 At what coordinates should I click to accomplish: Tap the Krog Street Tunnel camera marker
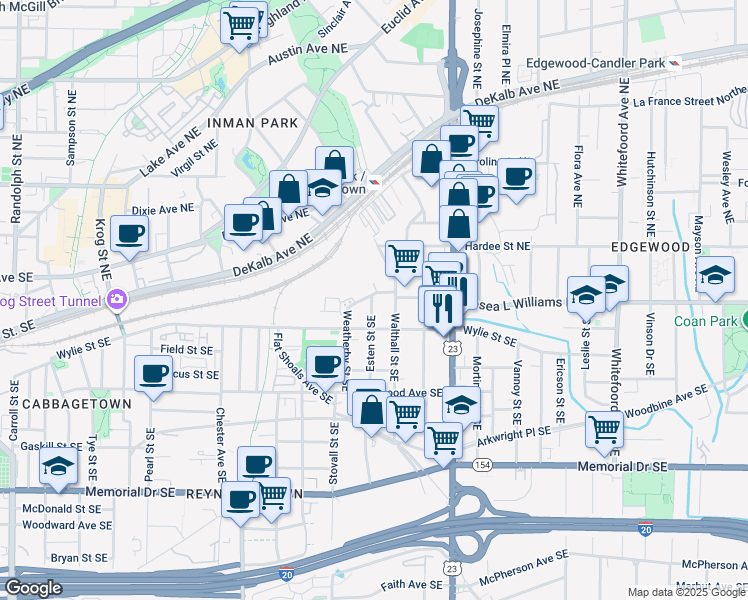click(118, 300)
